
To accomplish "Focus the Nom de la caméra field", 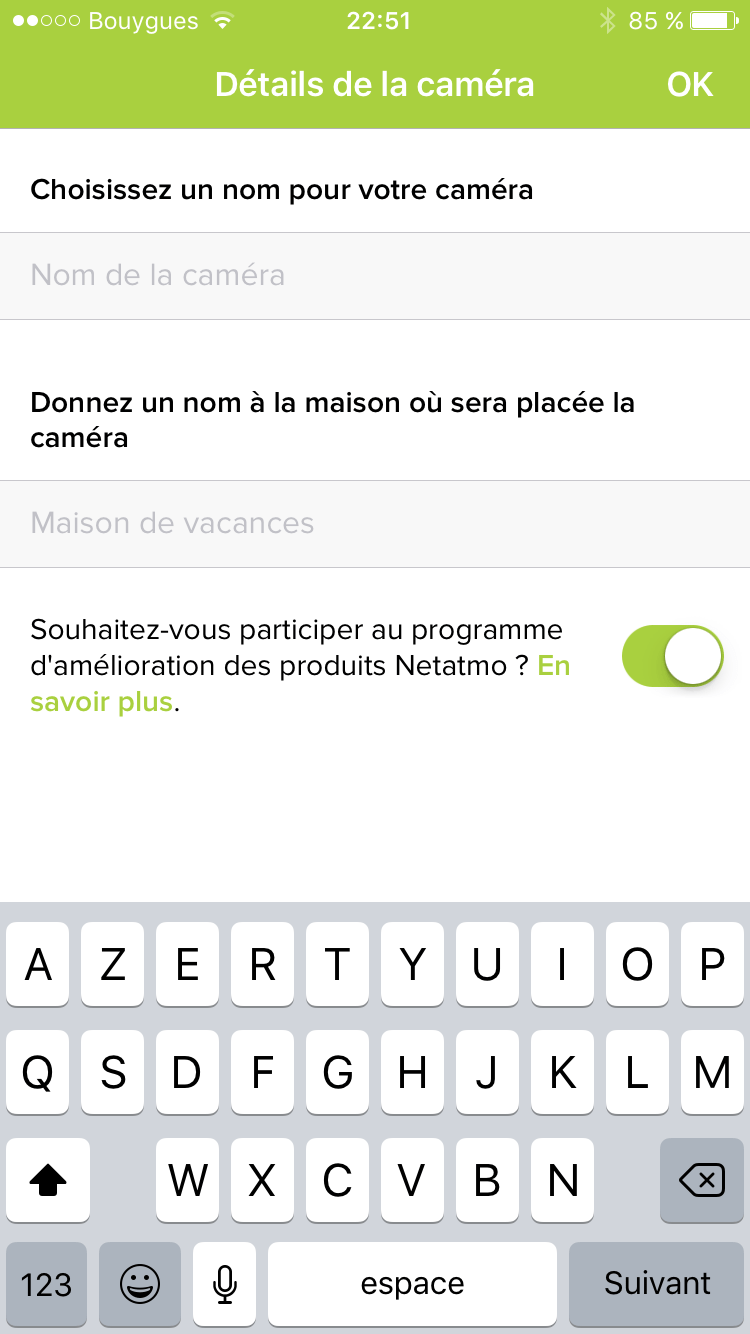I will point(375,276).
